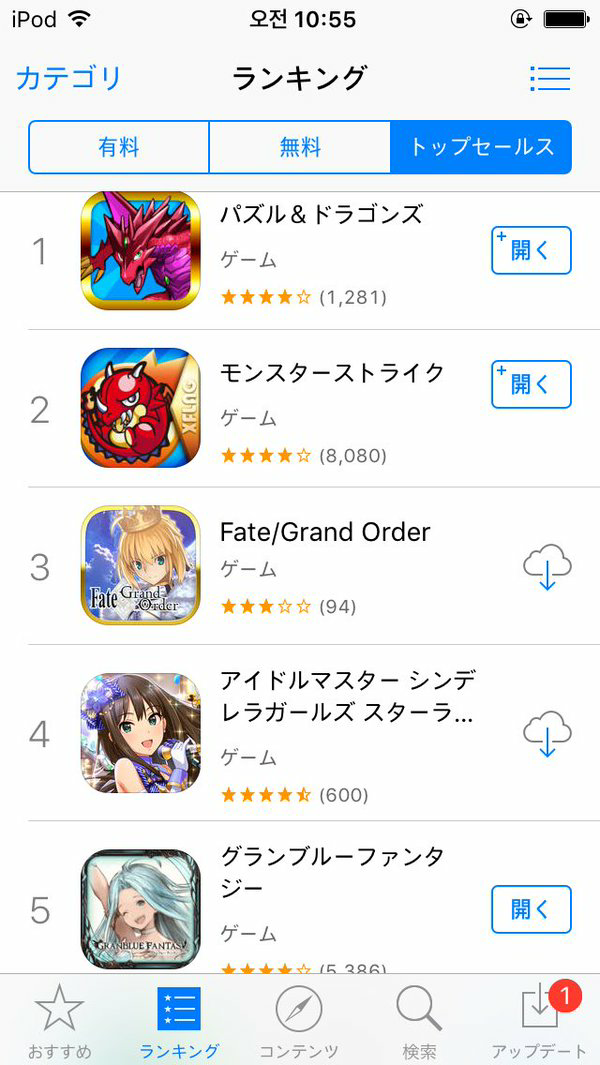Open the アップデート updates tab
Screen dimensions: 600x1065
point(539,1020)
